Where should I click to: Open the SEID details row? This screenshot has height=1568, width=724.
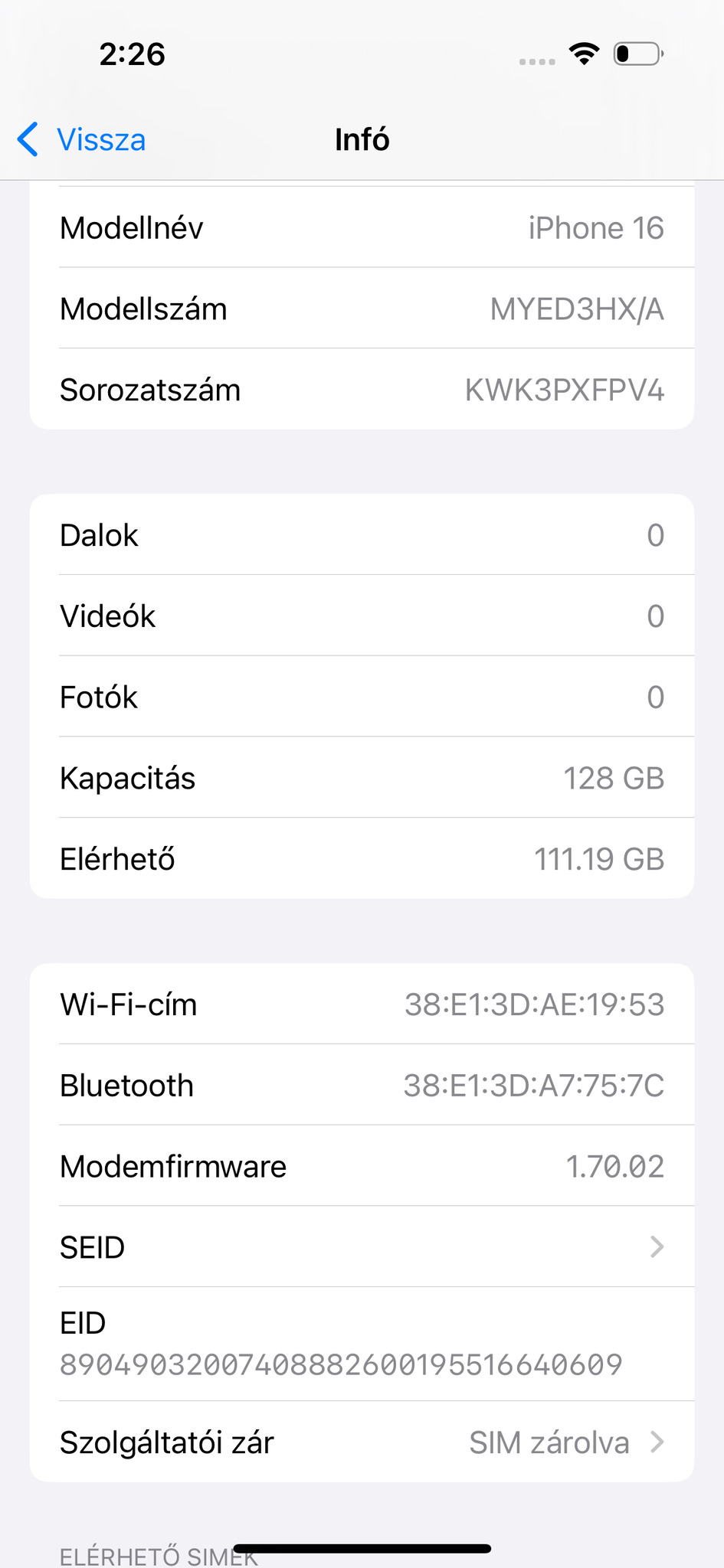tap(362, 1247)
